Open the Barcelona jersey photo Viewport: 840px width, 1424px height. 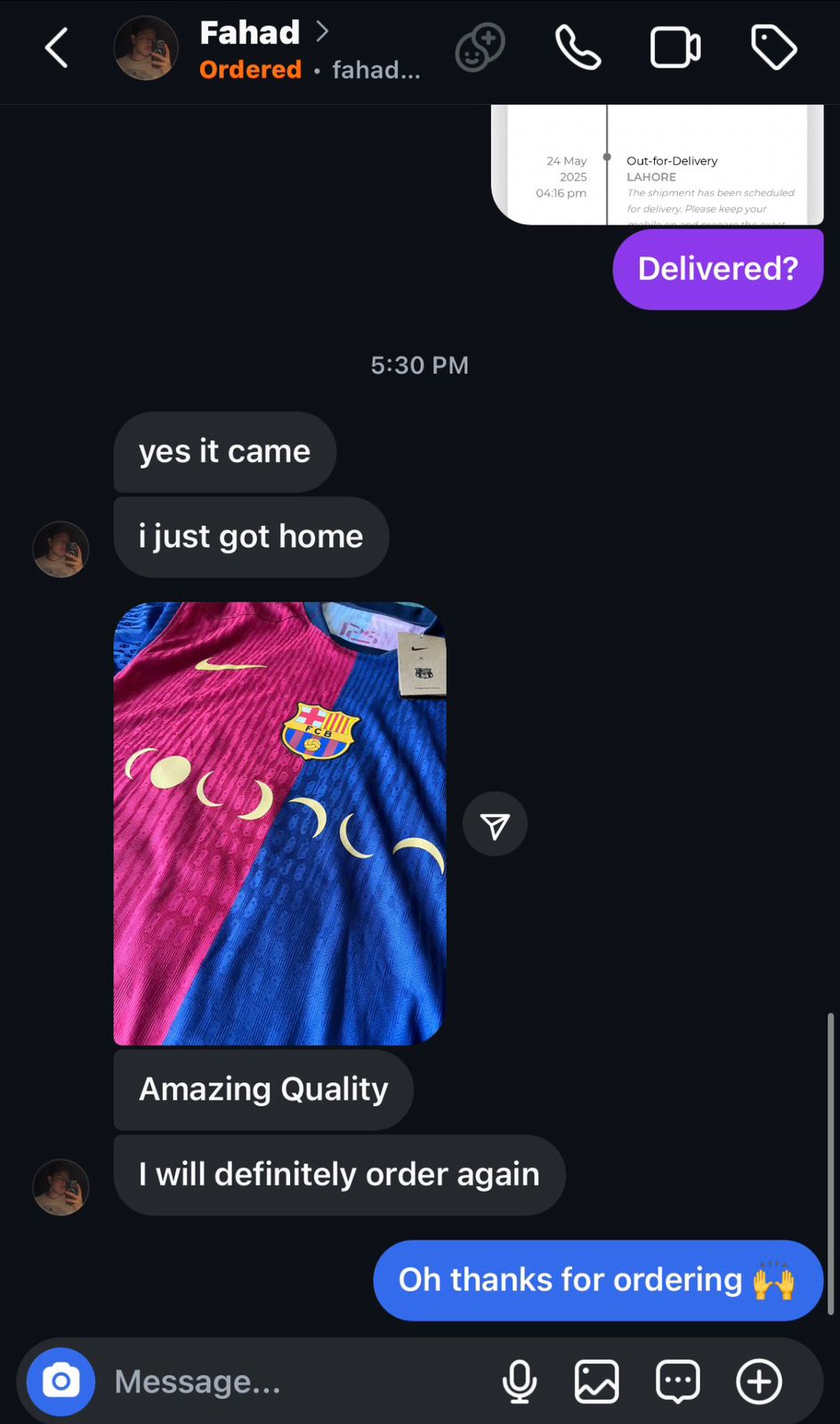click(279, 823)
